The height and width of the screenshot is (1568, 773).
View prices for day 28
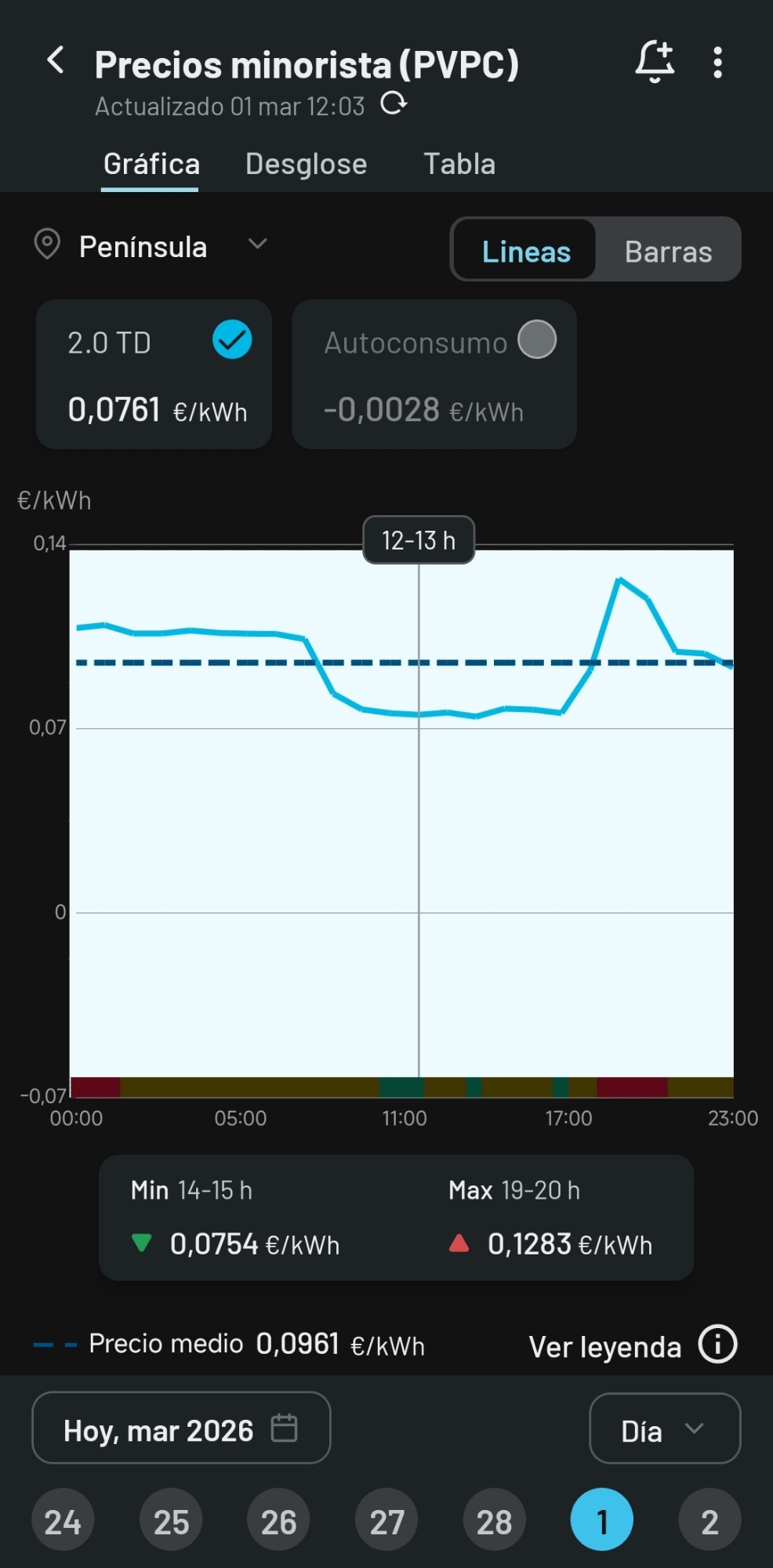tap(494, 1521)
